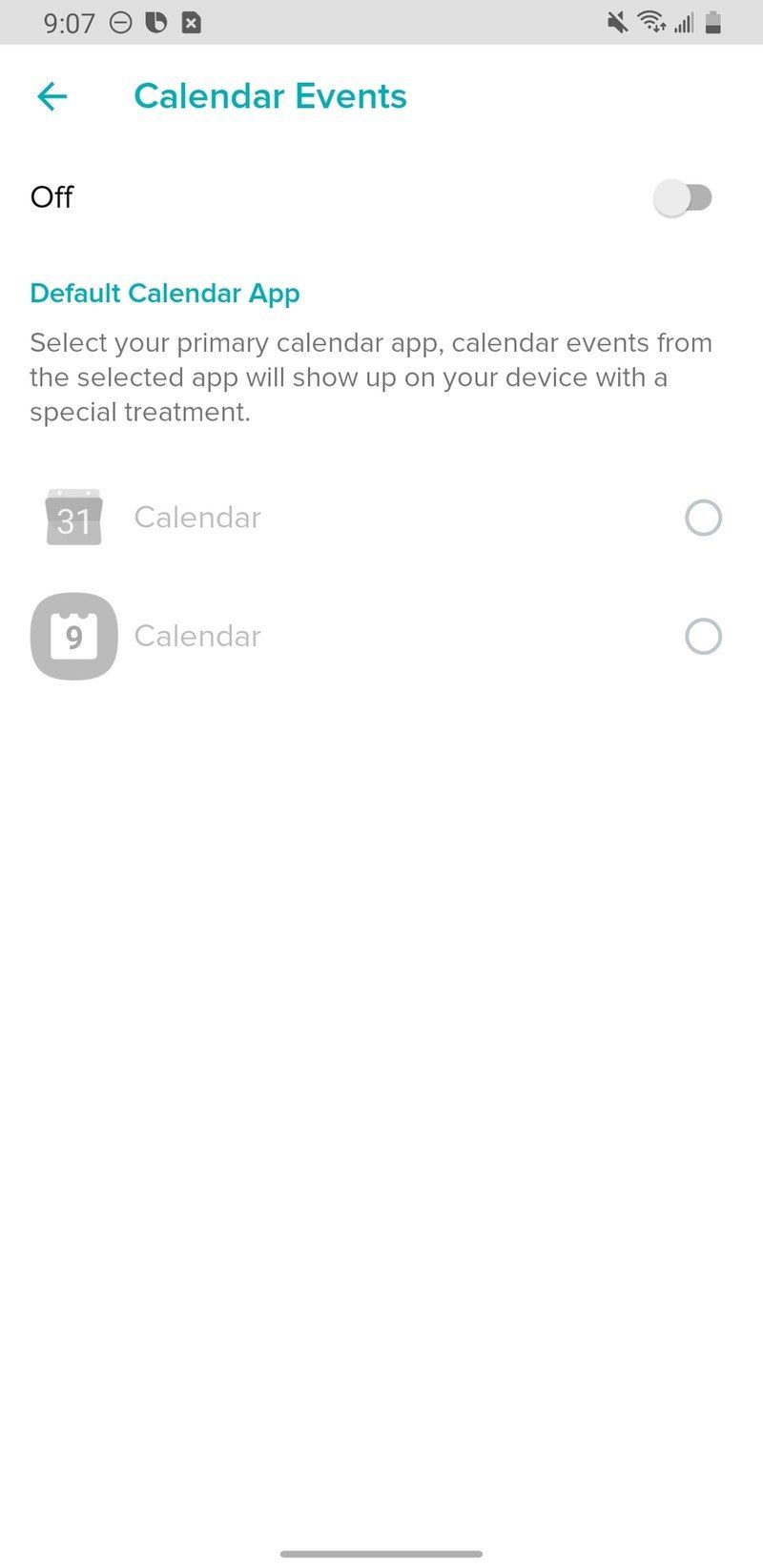This screenshot has height=1568, width=763.
Task: Tap the Off label
Action: [52, 197]
